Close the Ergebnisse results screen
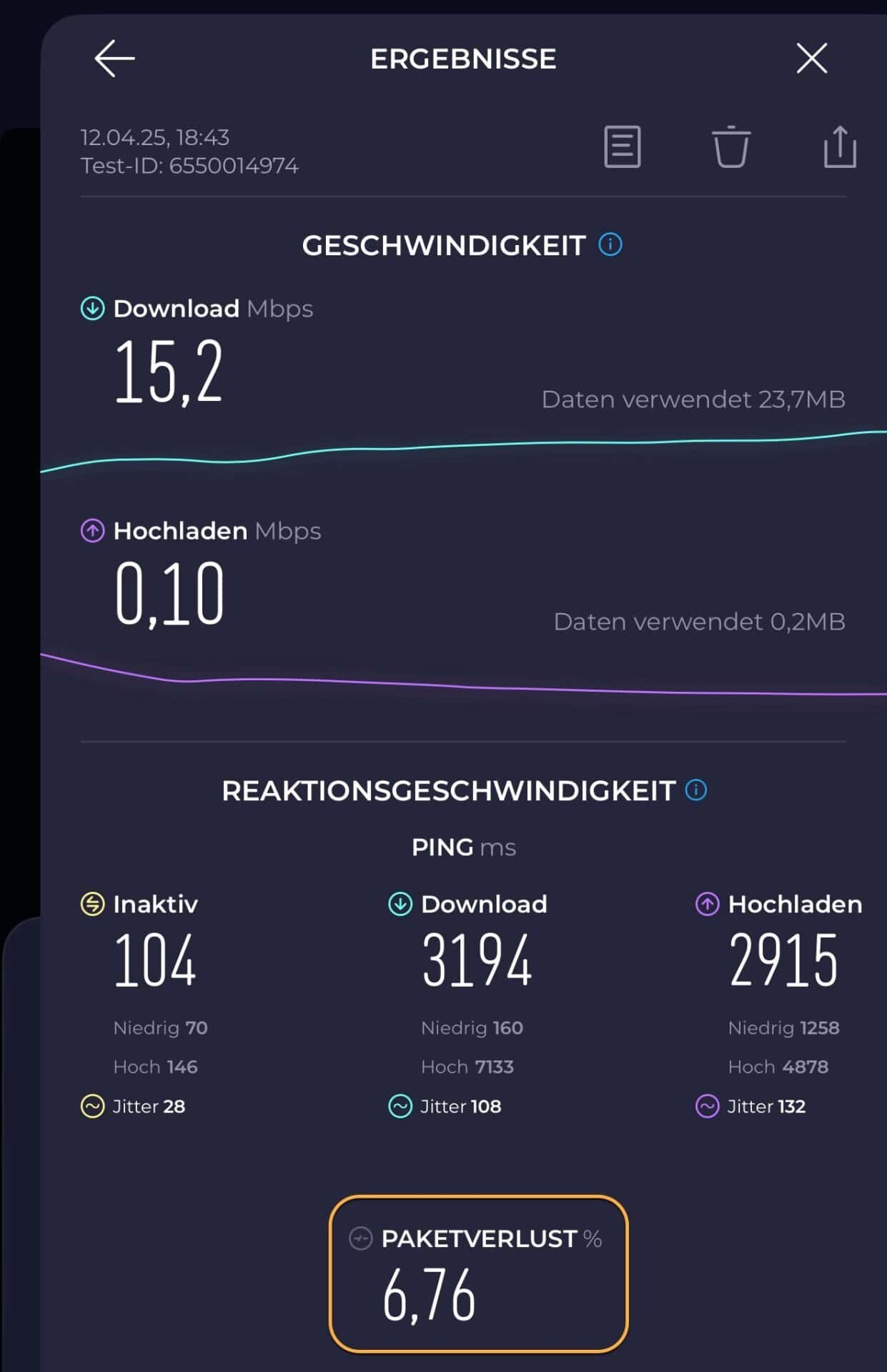The height and width of the screenshot is (1372, 887). pyautogui.click(x=811, y=59)
